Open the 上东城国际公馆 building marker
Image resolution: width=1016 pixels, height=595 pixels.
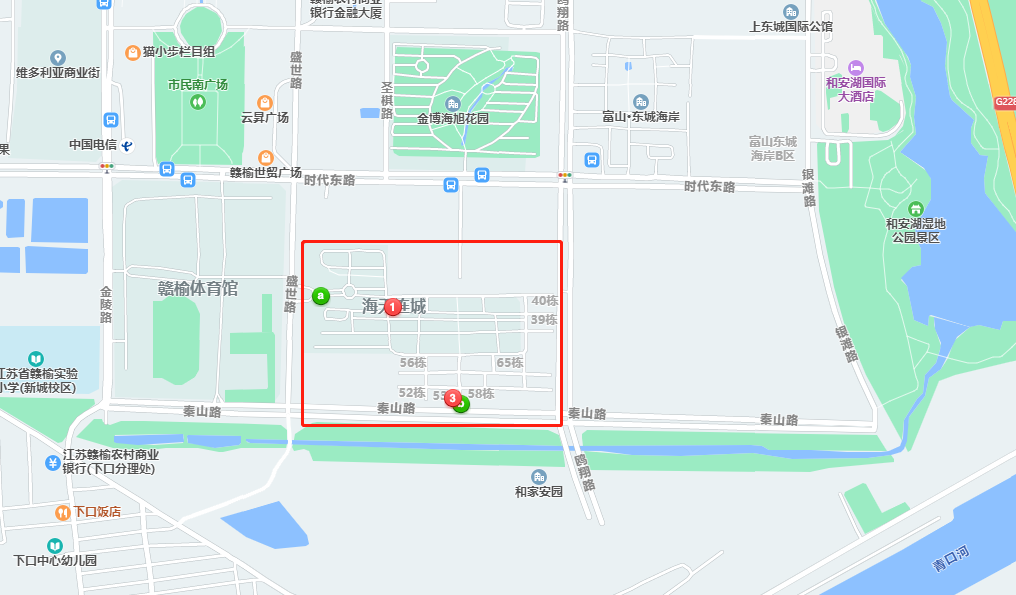tap(791, 11)
